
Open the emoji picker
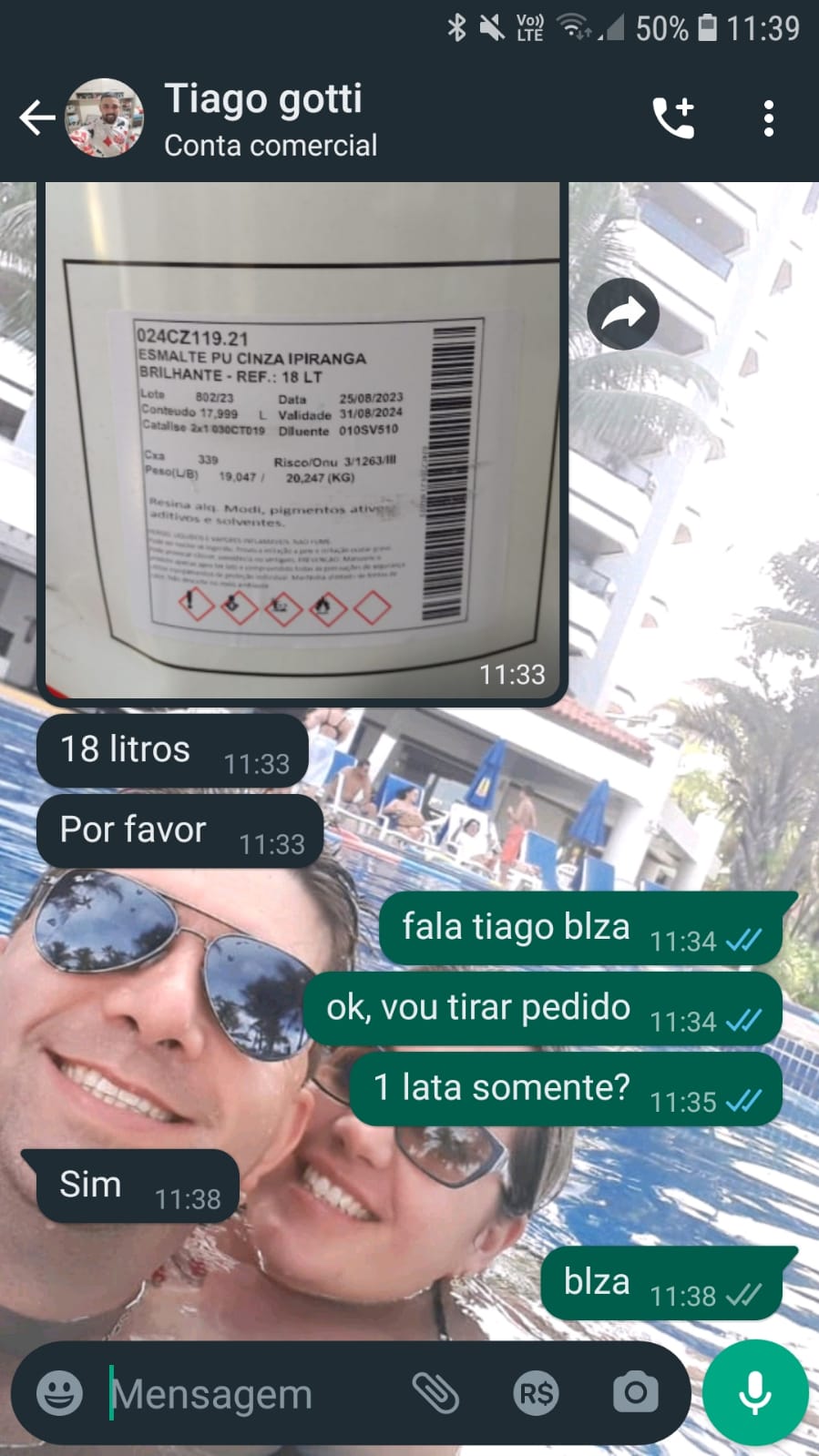tap(60, 1392)
